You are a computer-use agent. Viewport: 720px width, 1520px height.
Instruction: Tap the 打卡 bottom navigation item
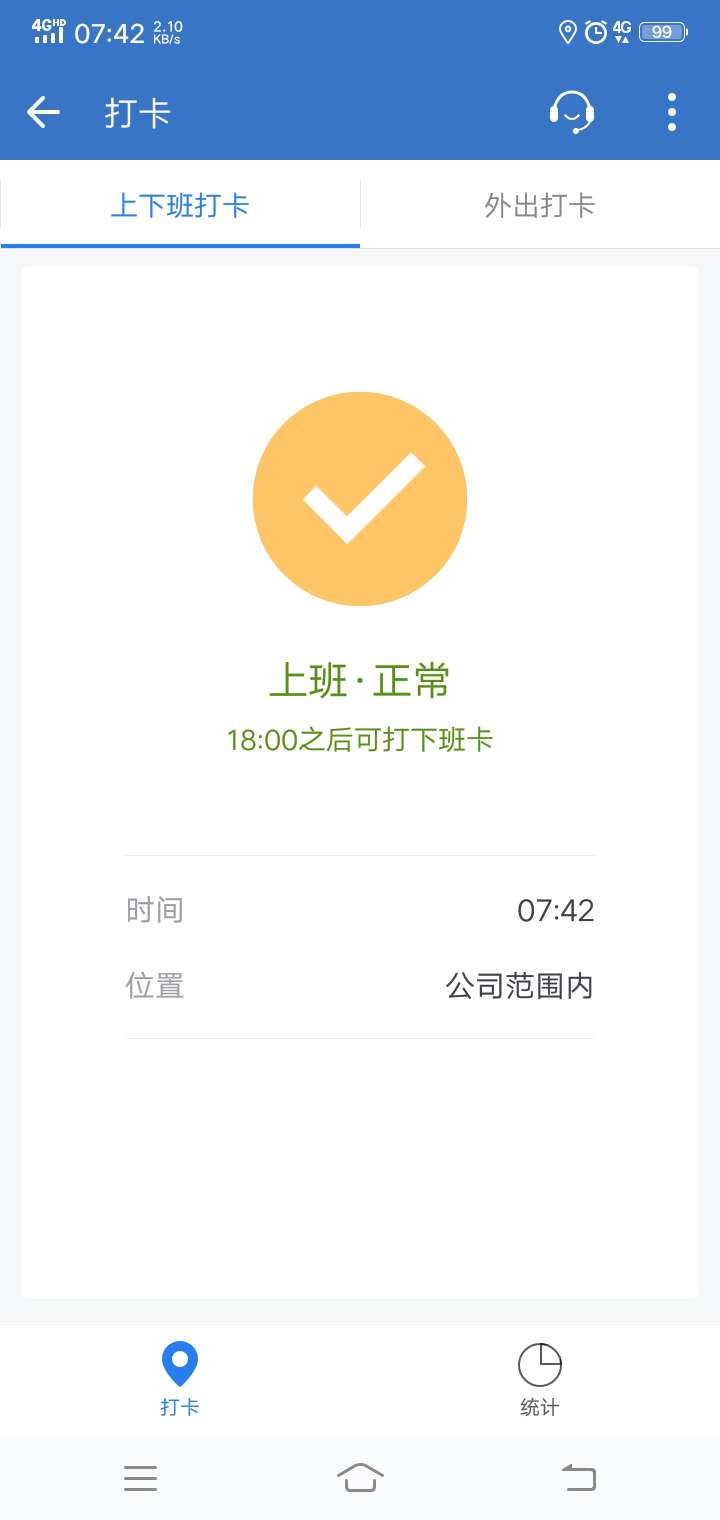point(180,1380)
